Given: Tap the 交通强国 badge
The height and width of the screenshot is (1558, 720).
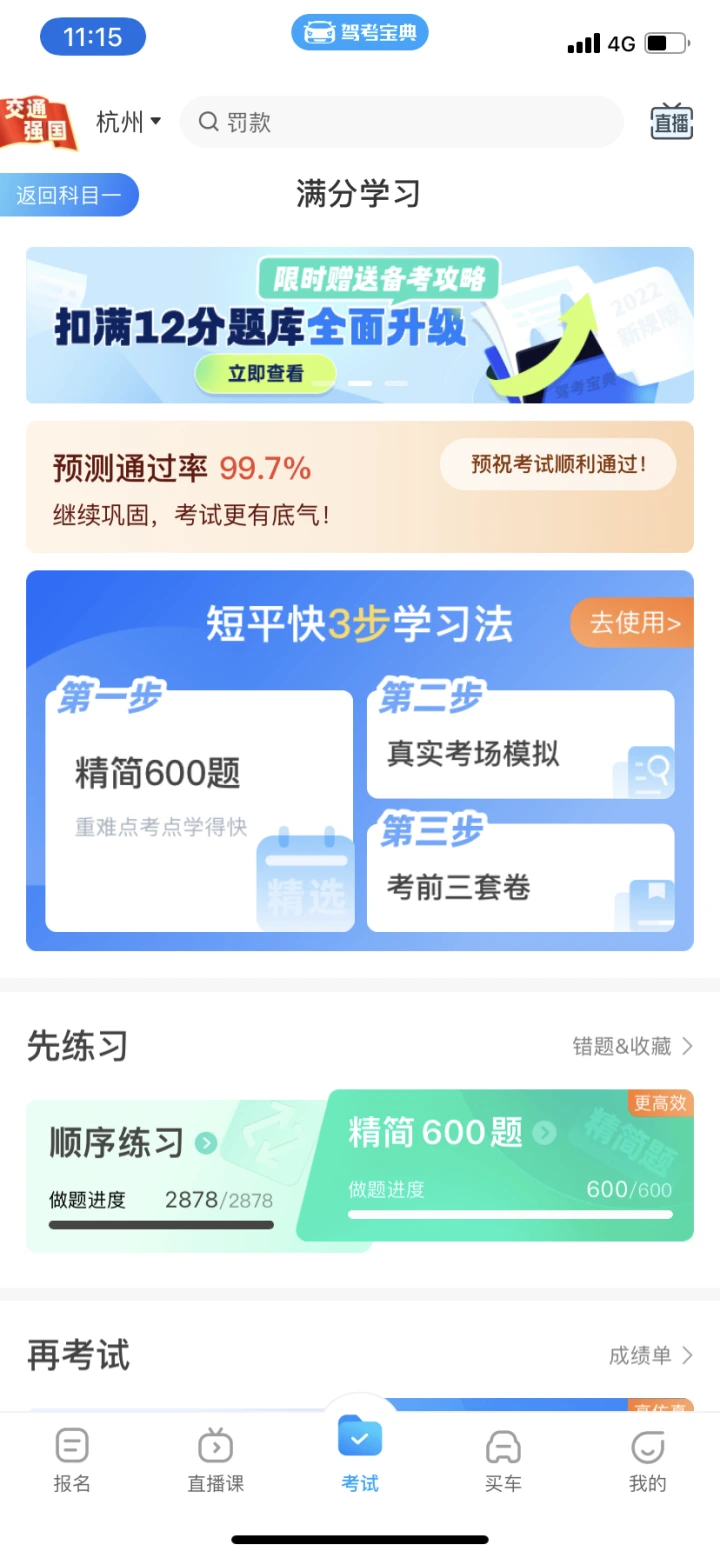Looking at the screenshot, I should coord(38,123).
